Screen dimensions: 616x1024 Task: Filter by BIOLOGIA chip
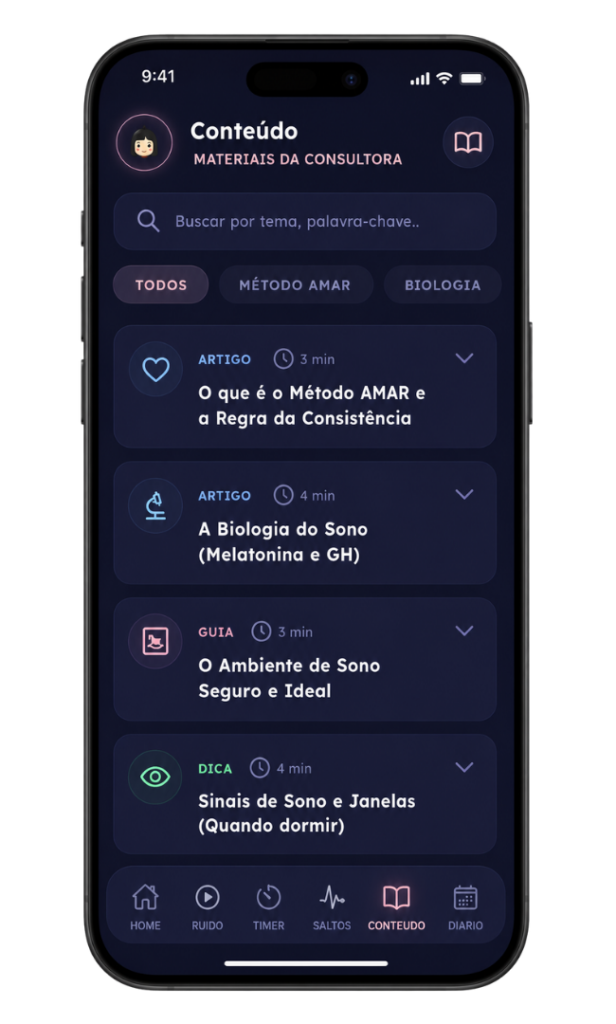click(x=442, y=285)
